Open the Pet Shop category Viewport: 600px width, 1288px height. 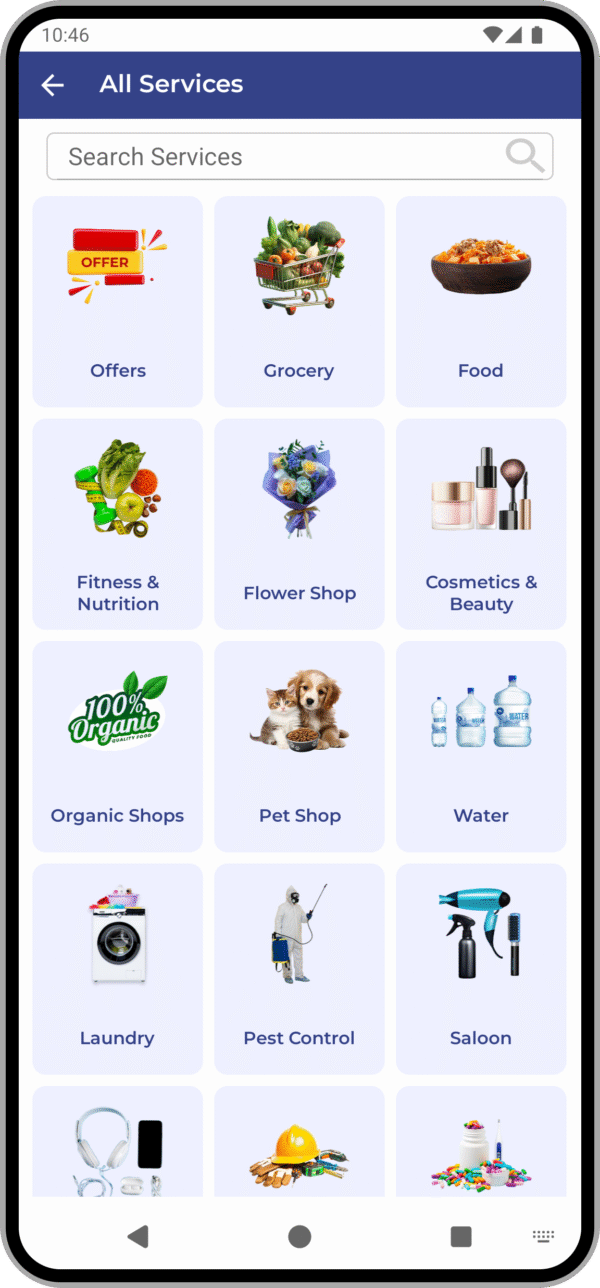coord(299,746)
